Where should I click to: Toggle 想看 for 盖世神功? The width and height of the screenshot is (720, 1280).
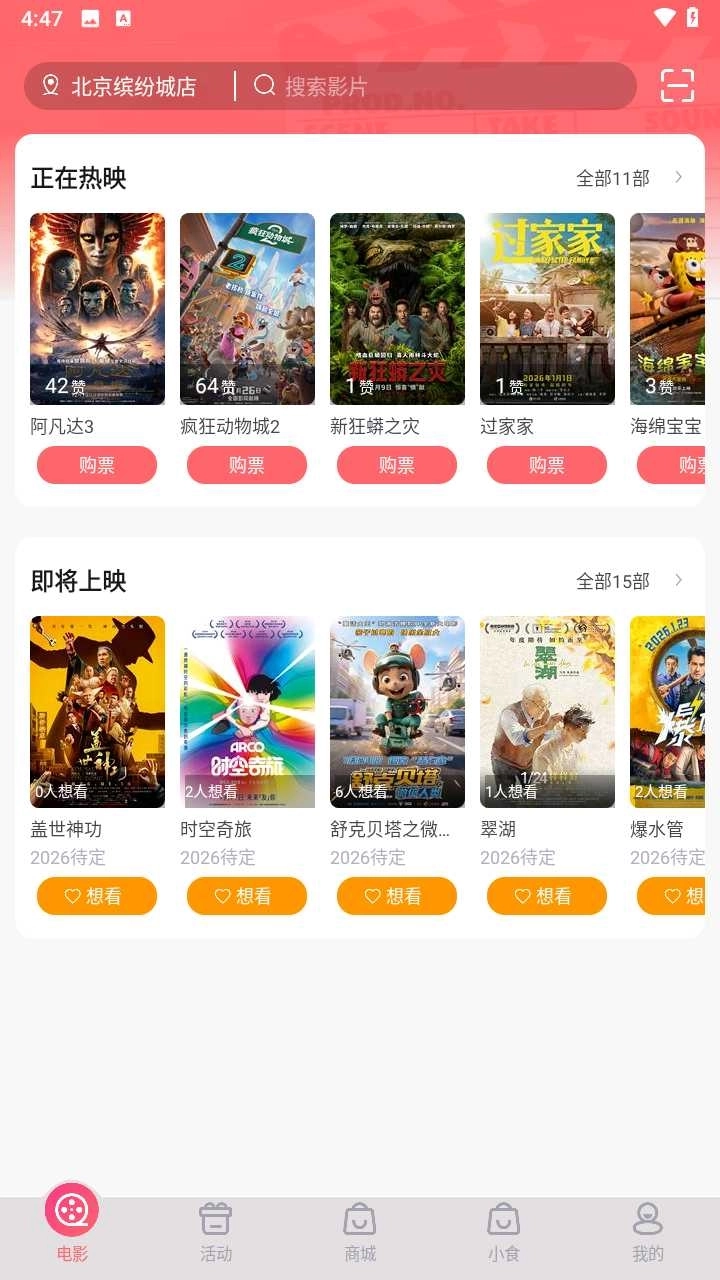pyautogui.click(x=97, y=896)
